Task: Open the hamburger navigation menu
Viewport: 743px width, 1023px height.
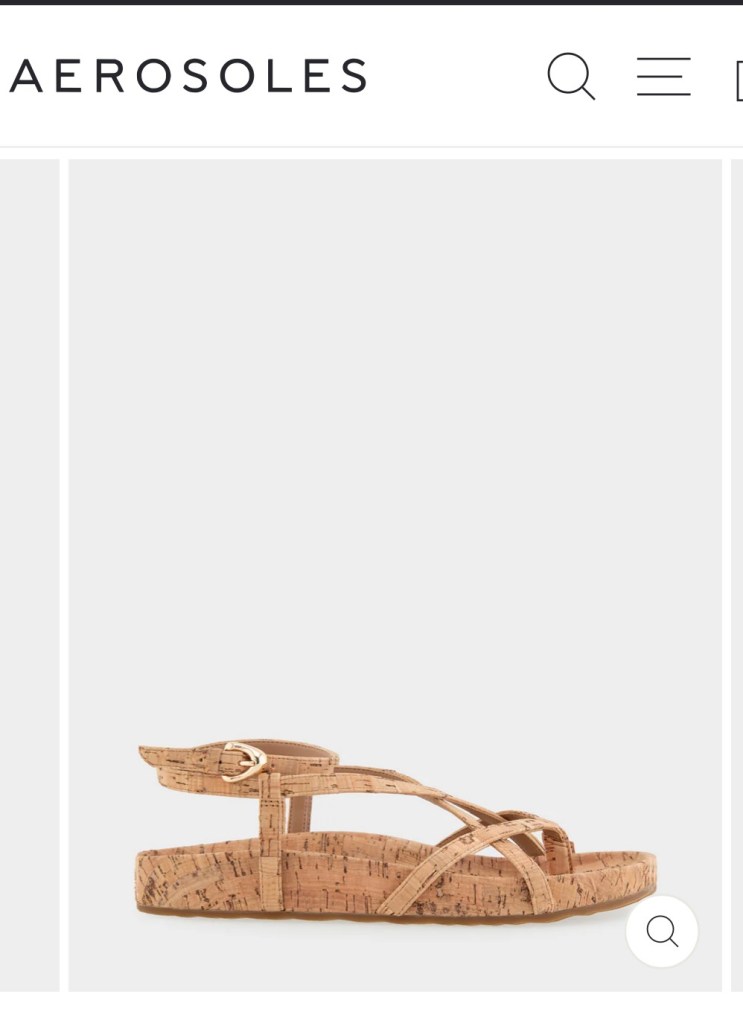Action: 663,76
